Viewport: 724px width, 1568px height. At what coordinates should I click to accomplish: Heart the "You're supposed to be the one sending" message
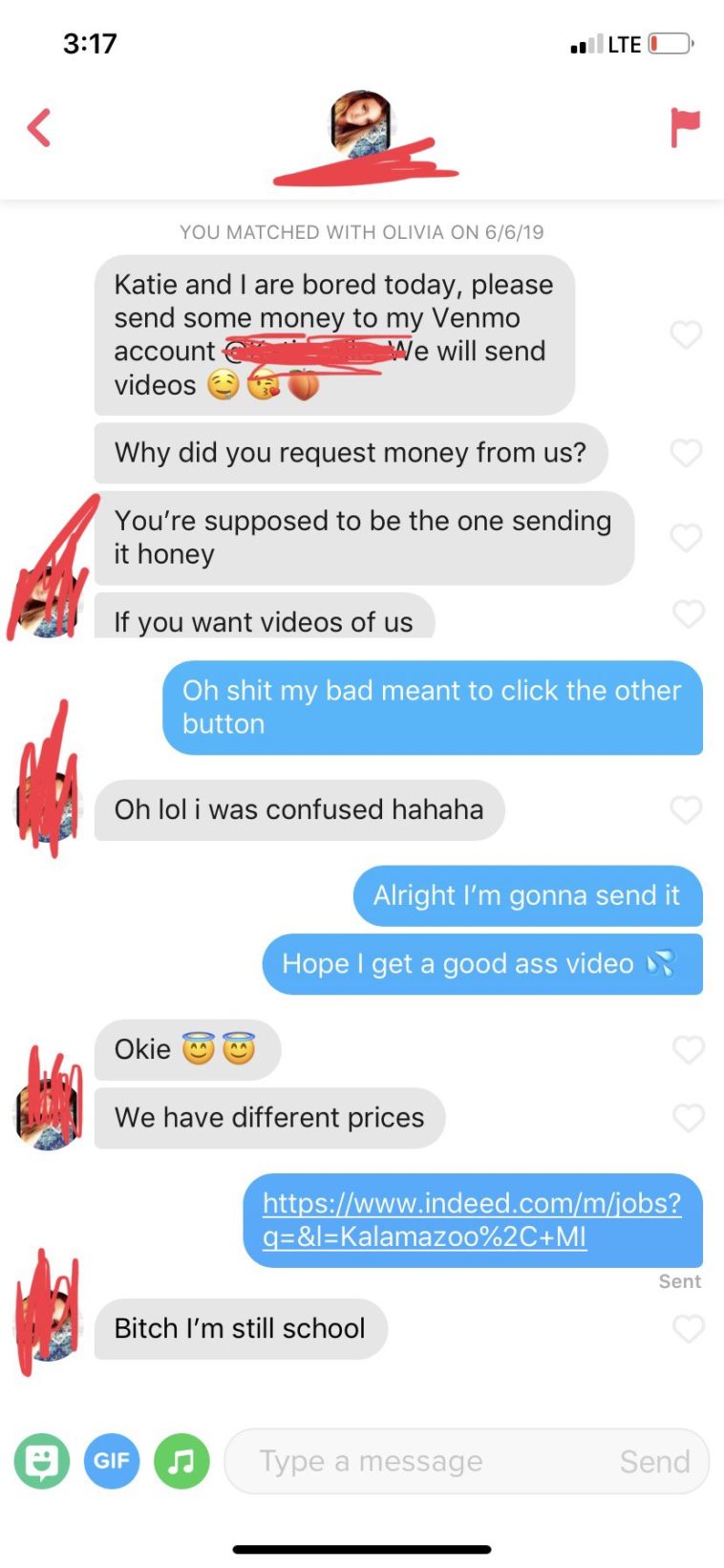coord(686,538)
